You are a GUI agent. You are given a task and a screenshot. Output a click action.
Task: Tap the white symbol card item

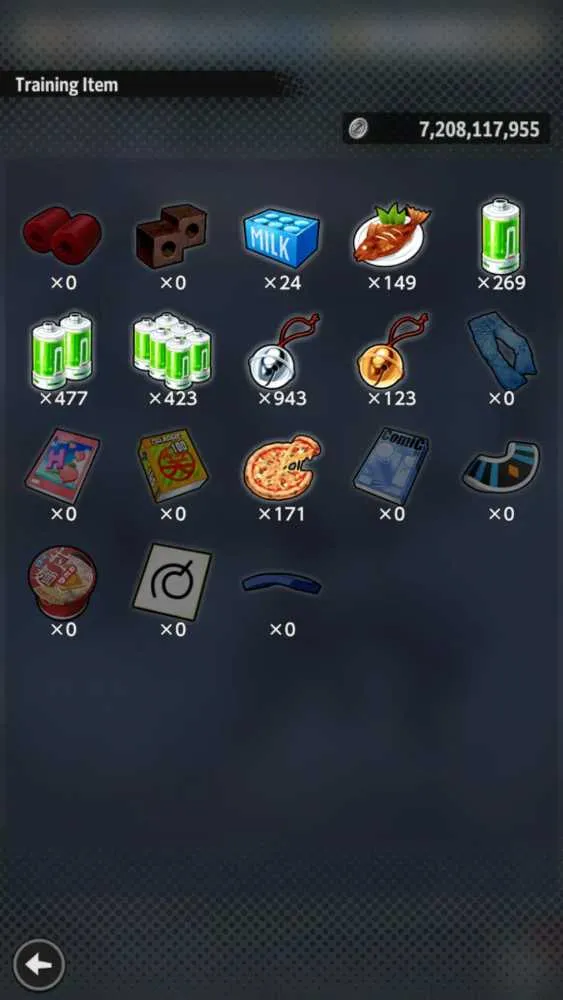[172, 582]
